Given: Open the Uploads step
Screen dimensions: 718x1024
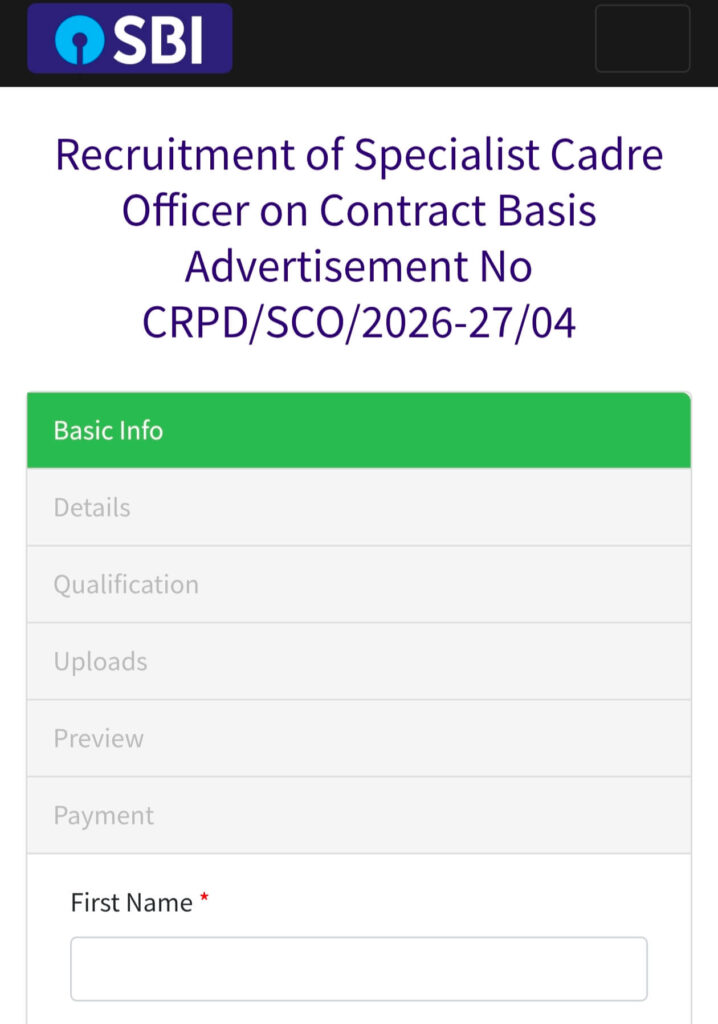Looking at the screenshot, I should click(x=358, y=662).
